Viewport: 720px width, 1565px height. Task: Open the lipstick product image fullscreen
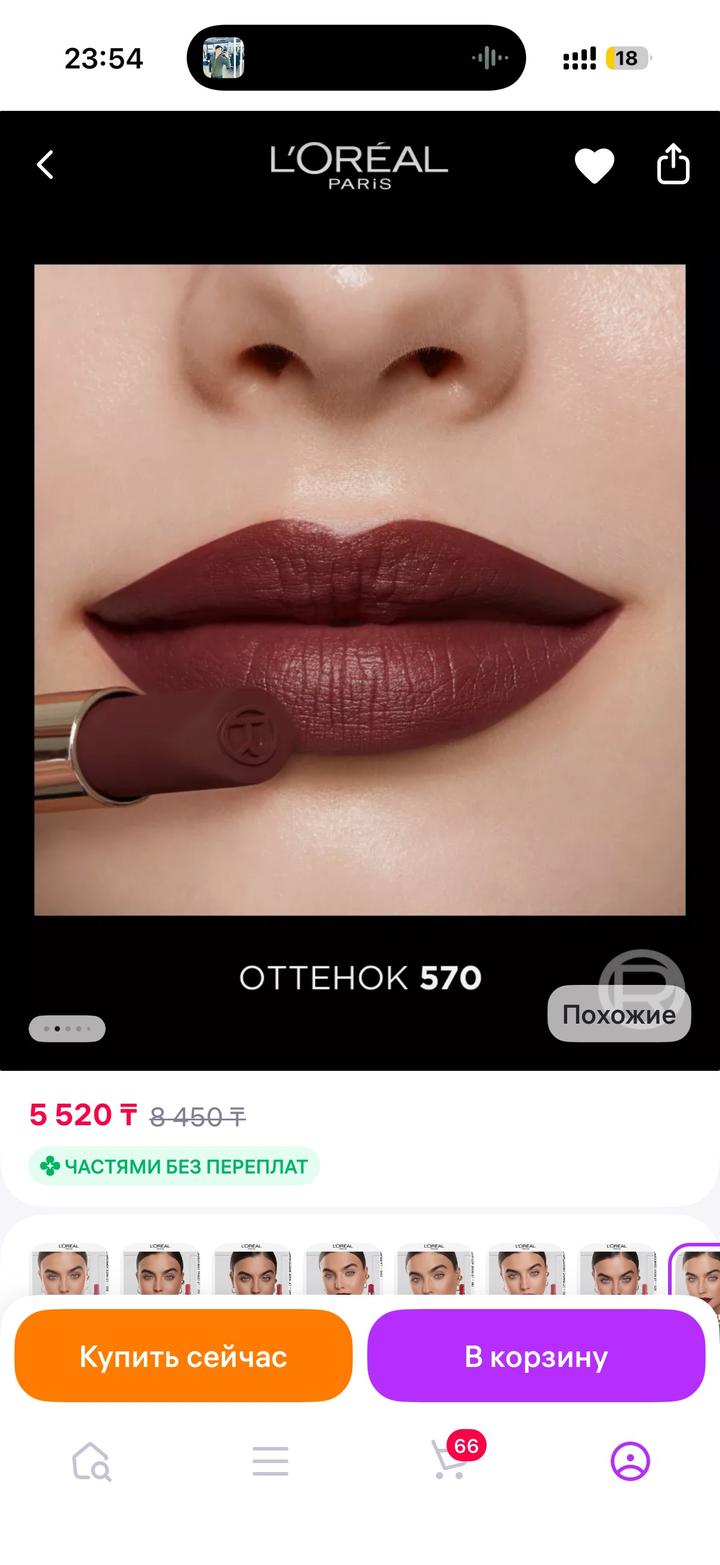(360, 590)
